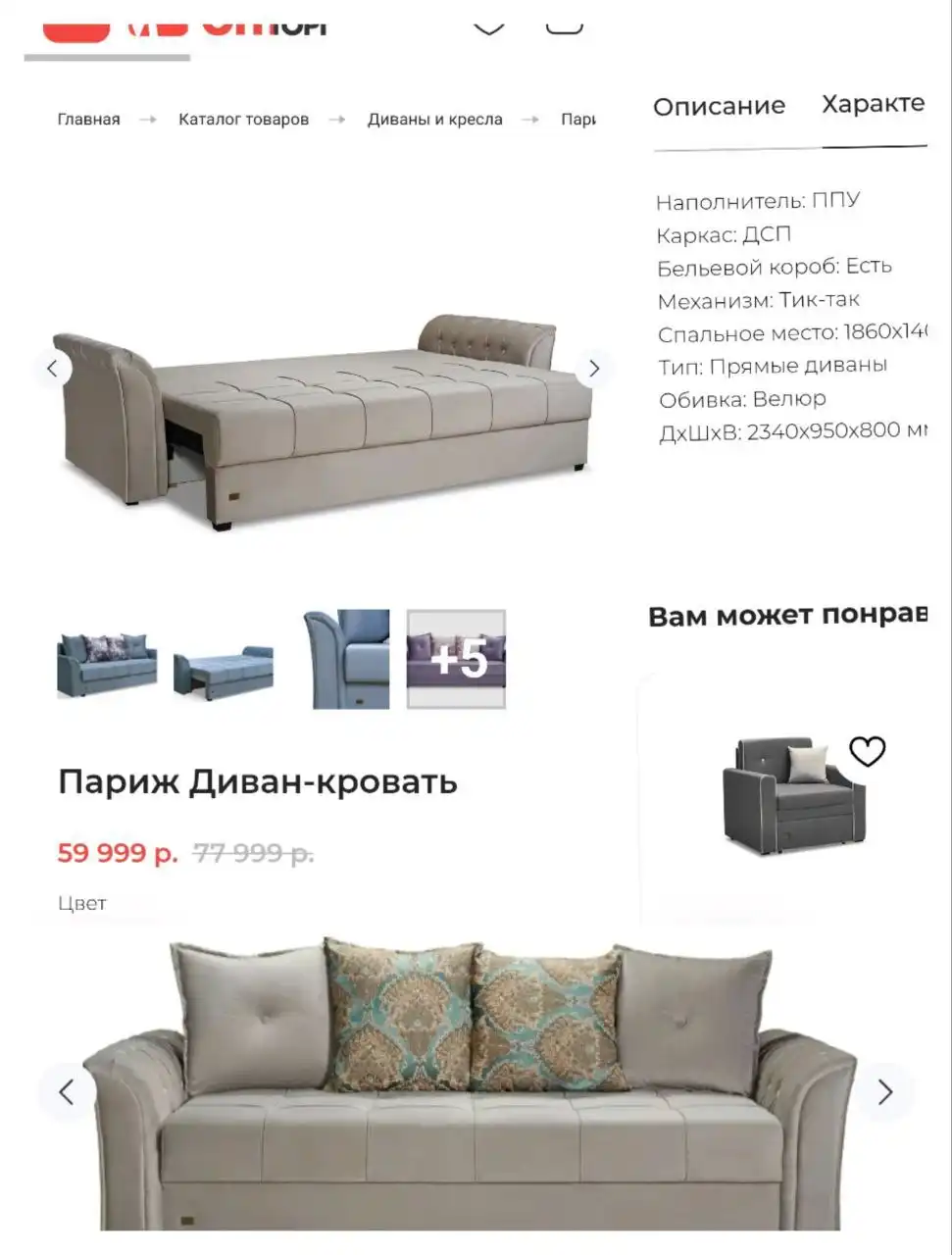The width and height of the screenshot is (952, 1255).
Task: Open the Главная breadcrumb link
Action: [x=88, y=119]
